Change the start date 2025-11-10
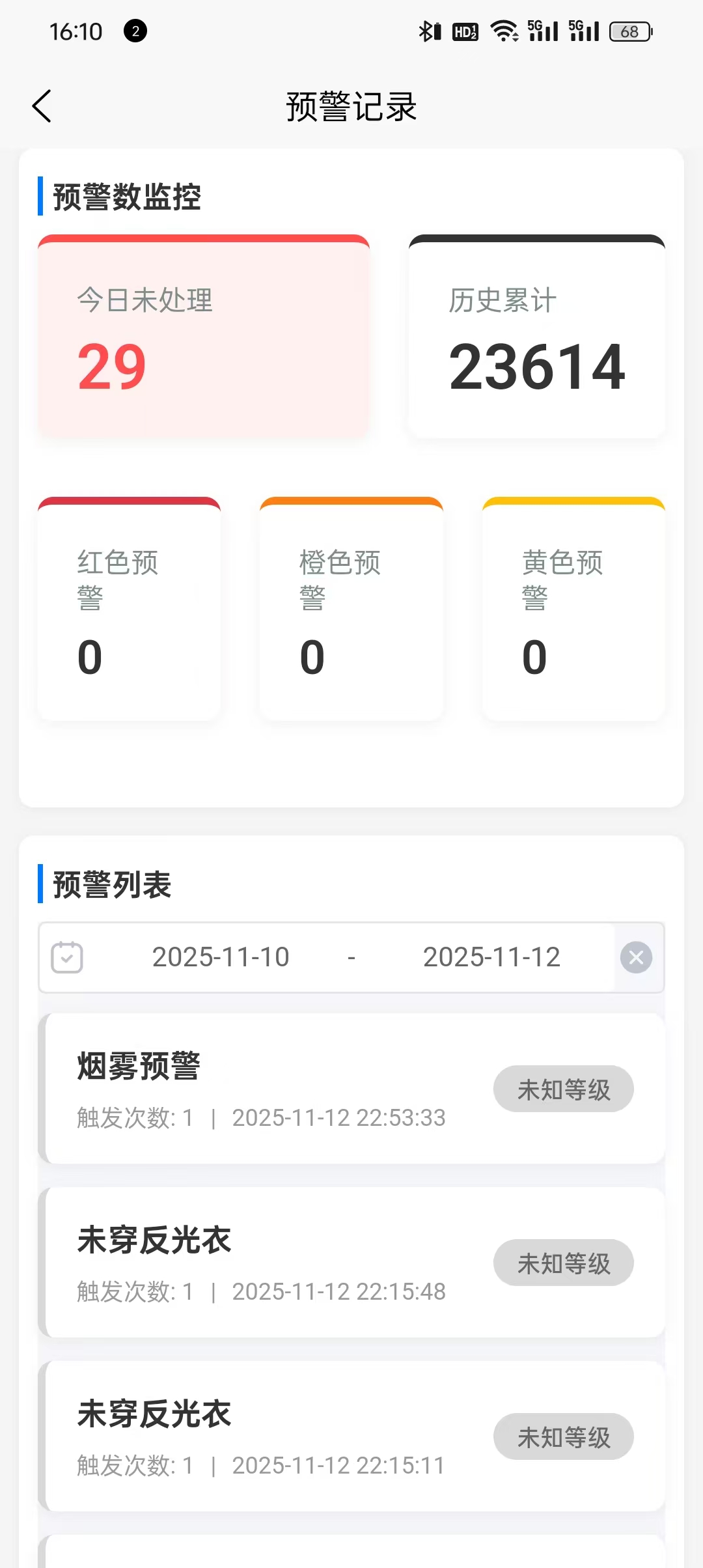The width and height of the screenshot is (703, 1568). 221,957
